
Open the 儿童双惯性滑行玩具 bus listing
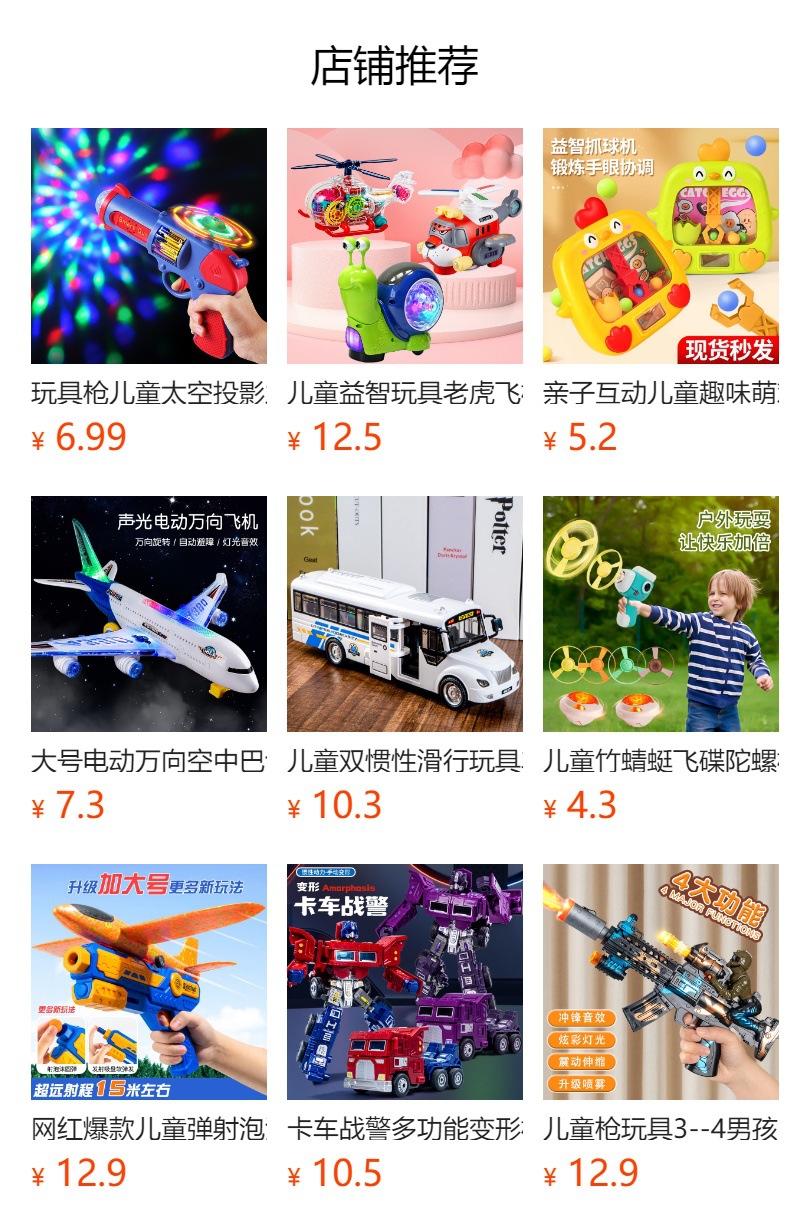click(404, 614)
